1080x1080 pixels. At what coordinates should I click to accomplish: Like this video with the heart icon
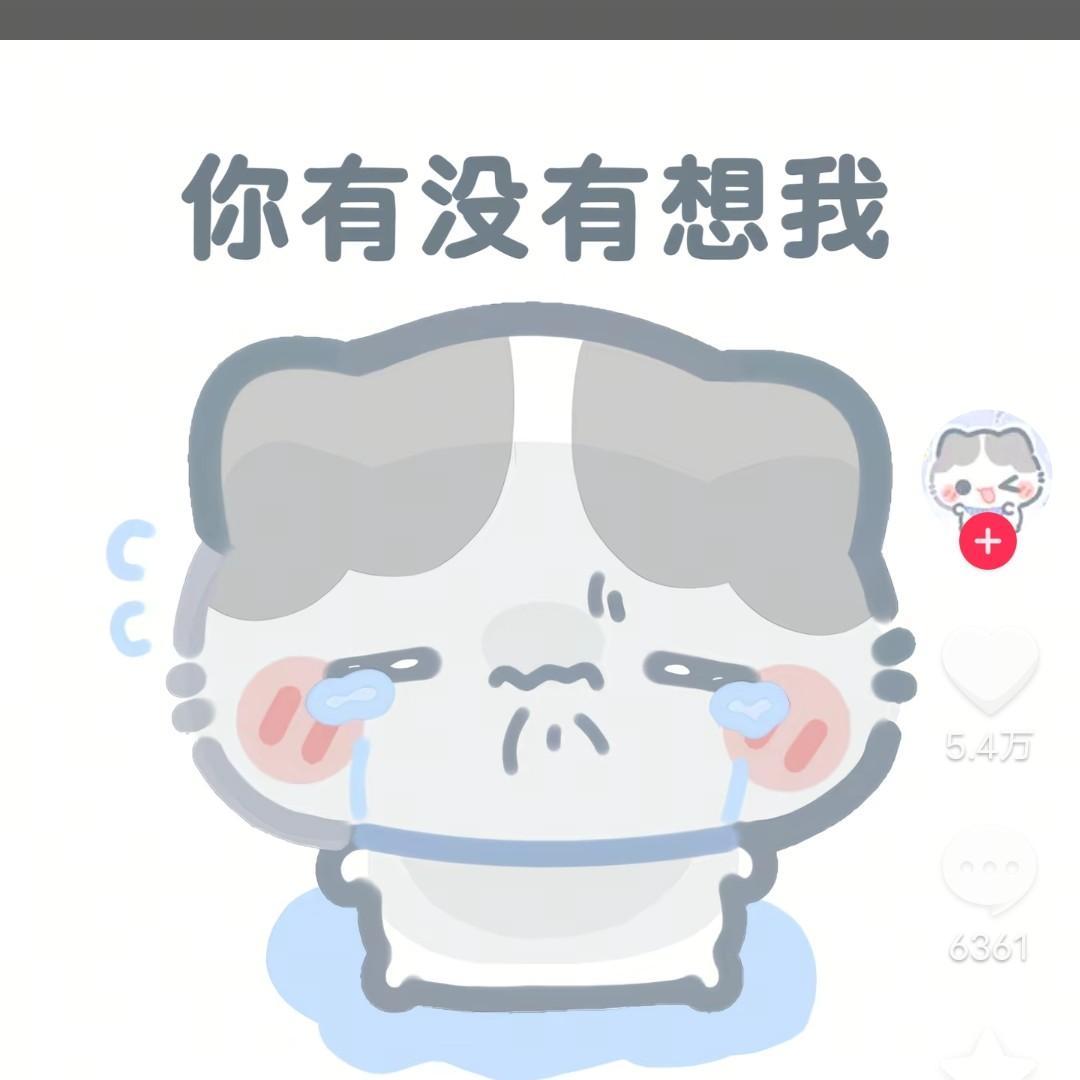click(989, 672)
